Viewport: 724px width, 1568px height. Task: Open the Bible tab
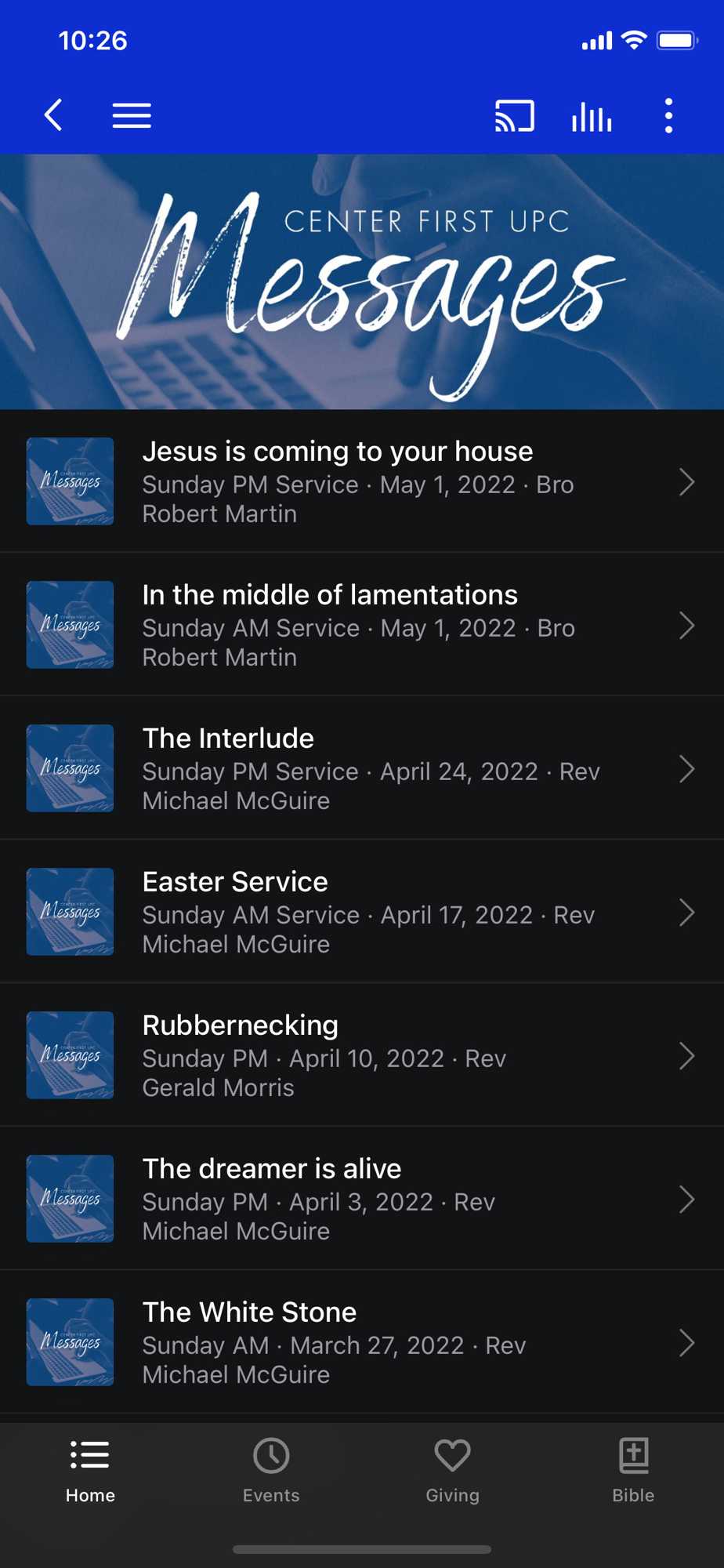(x=633, y=1471)
